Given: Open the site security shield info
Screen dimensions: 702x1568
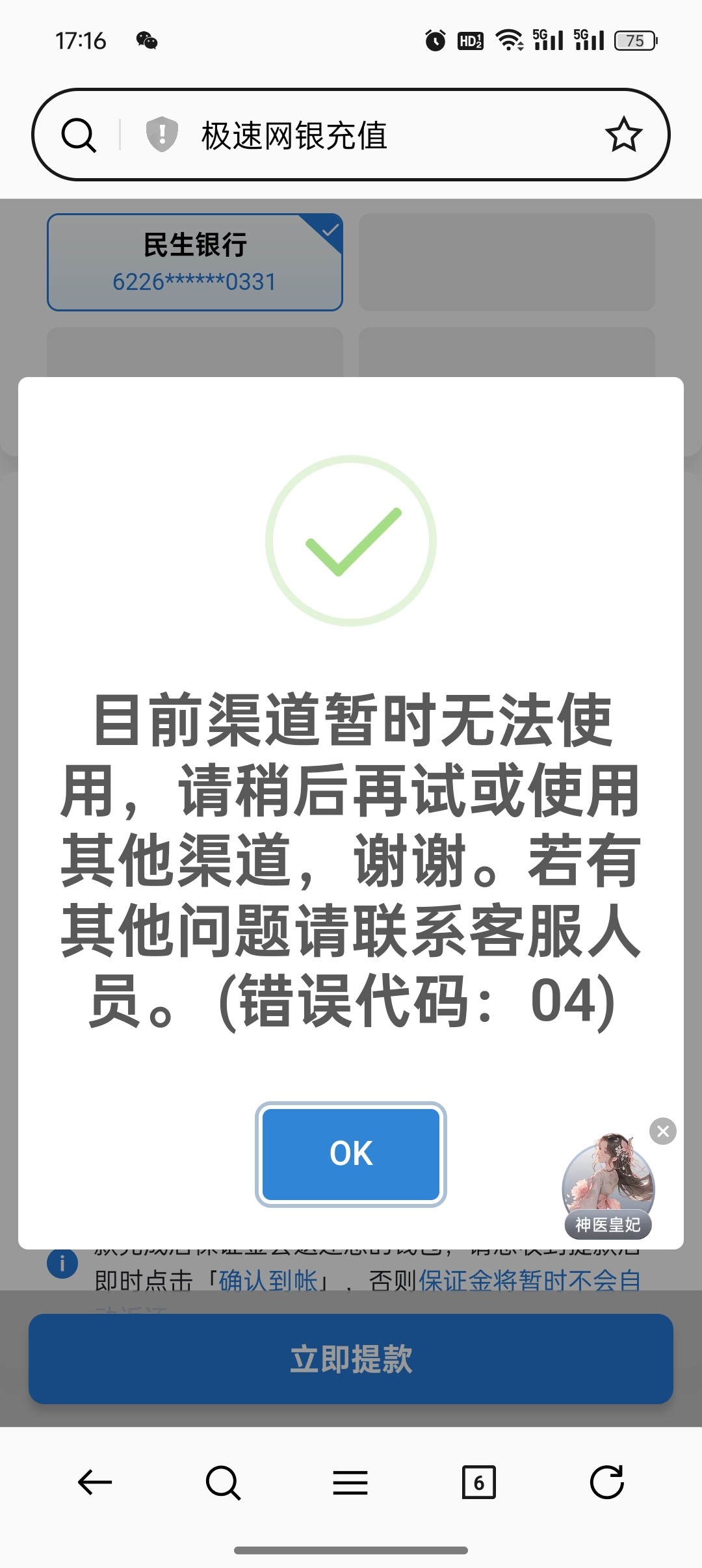Looking at the screenshot, I should (162, 135).
